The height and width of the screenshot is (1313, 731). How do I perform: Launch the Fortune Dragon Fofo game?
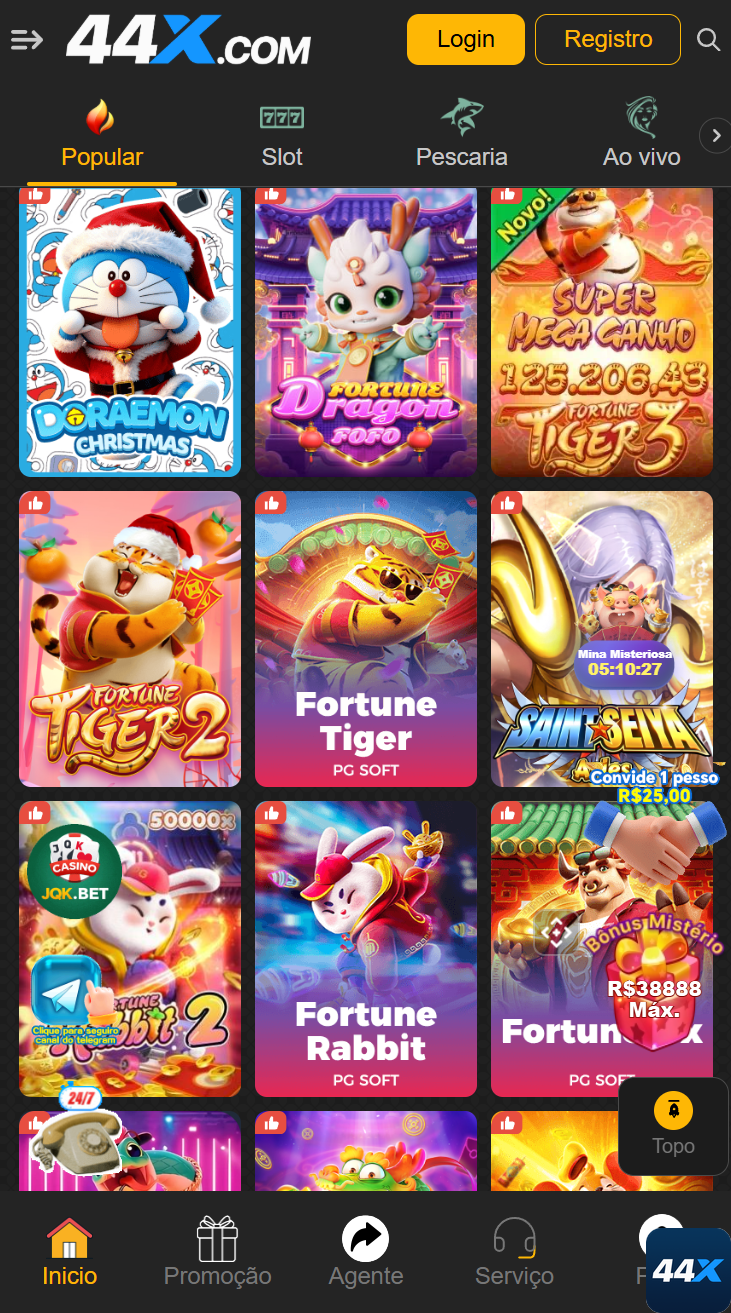click(x=366, y=330)
